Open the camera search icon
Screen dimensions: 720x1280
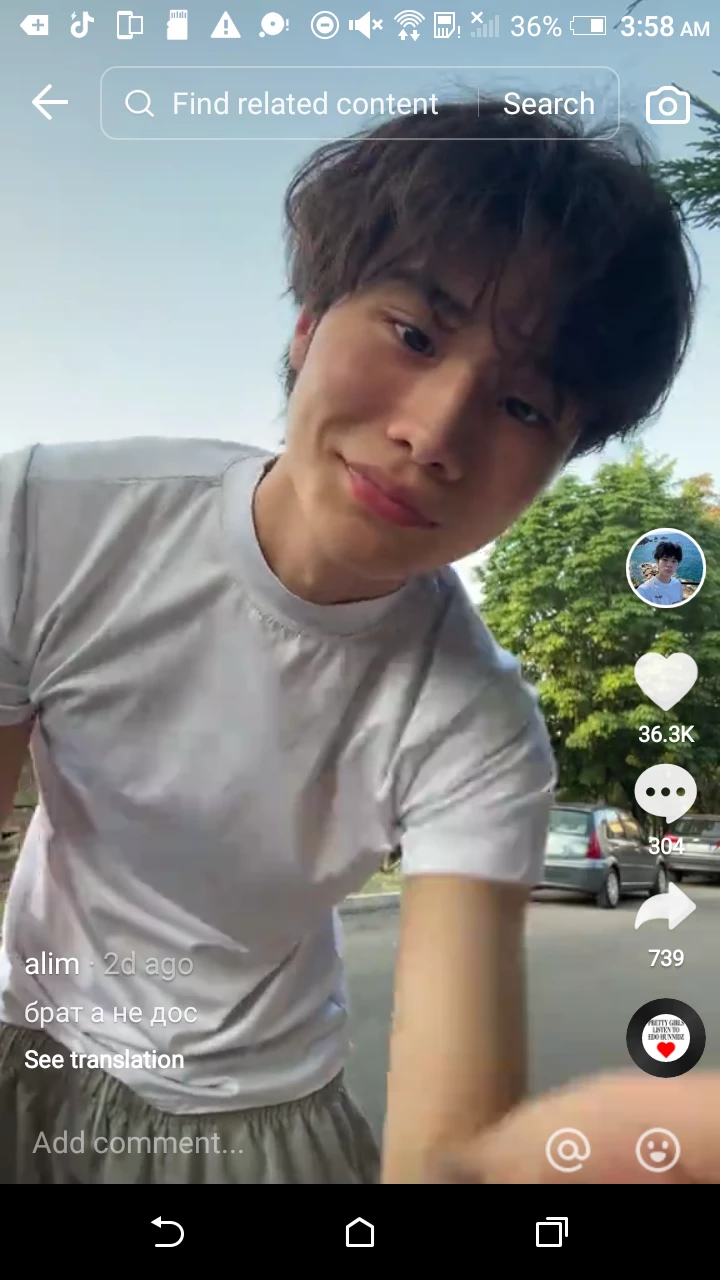(667, 104)
